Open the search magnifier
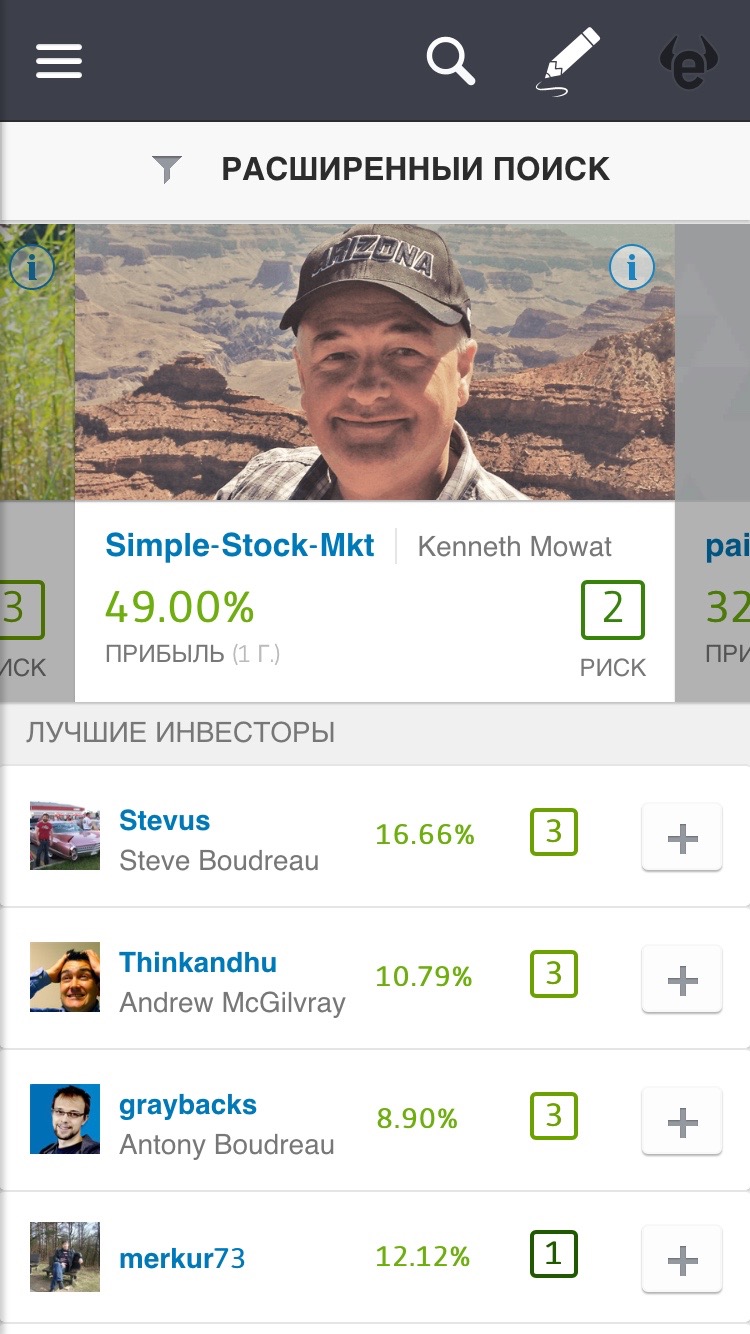750x1334 pixels. [x=450, y=61]
